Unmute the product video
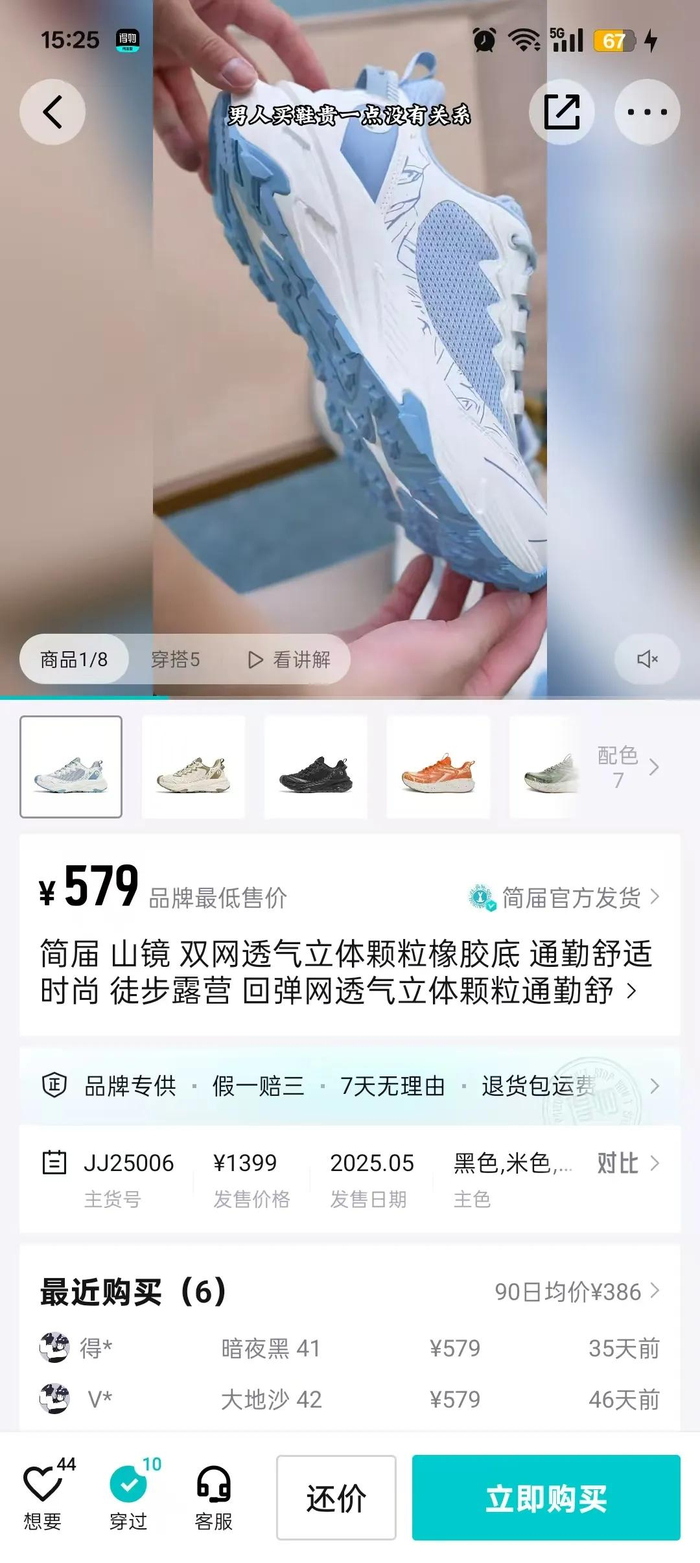 (647, 659)
